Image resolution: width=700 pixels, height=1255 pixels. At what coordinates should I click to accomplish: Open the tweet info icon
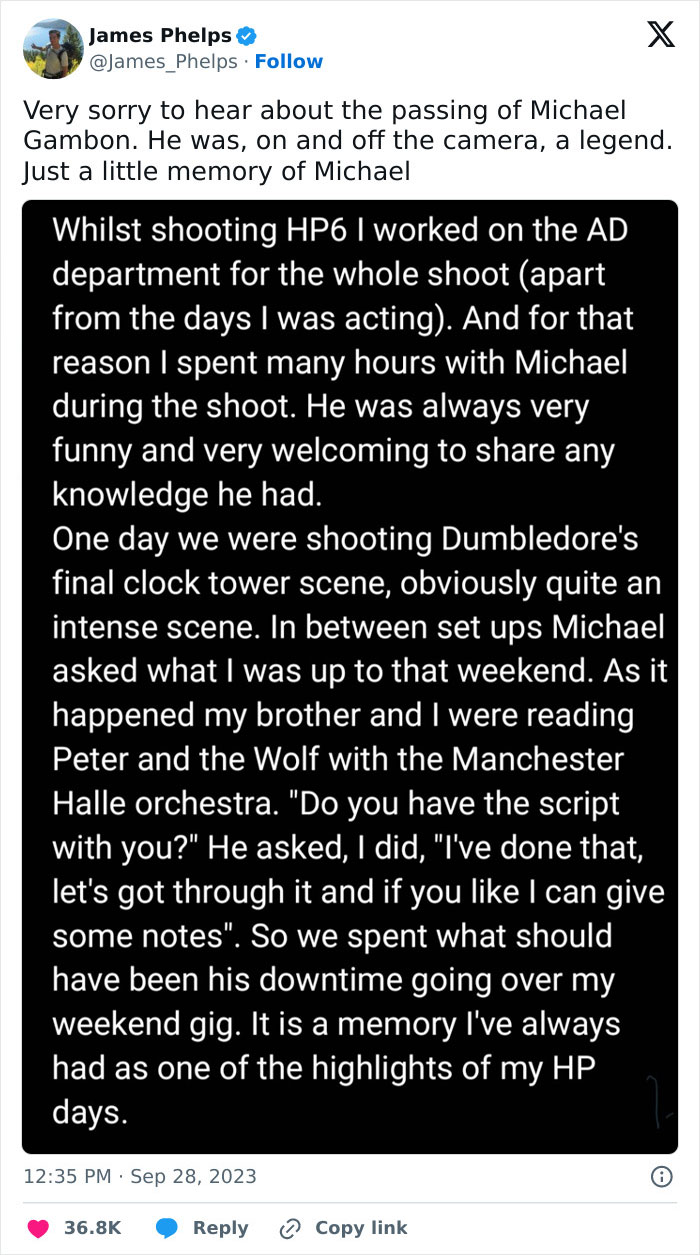click(661, 1177)
